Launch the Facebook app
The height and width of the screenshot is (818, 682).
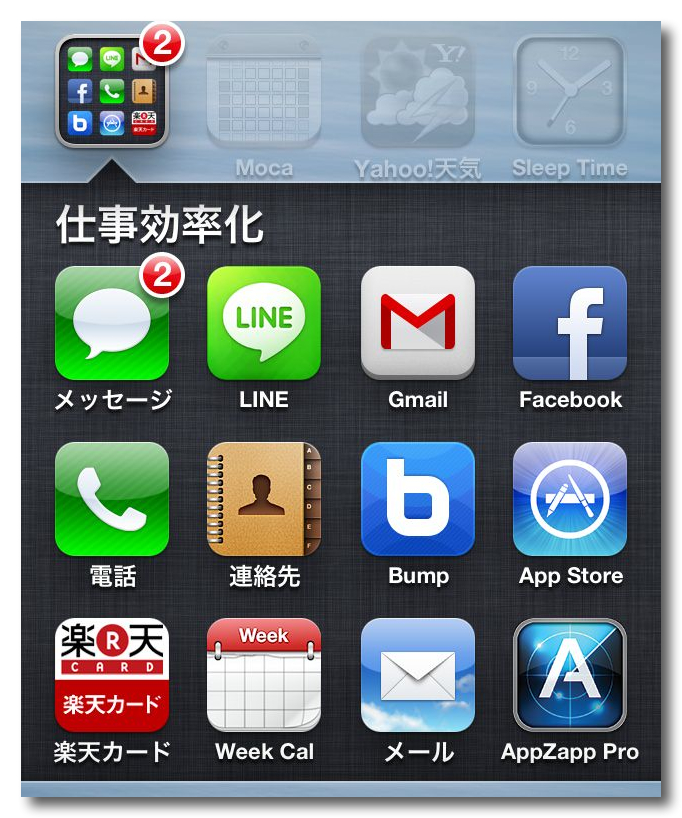[570, 322]
